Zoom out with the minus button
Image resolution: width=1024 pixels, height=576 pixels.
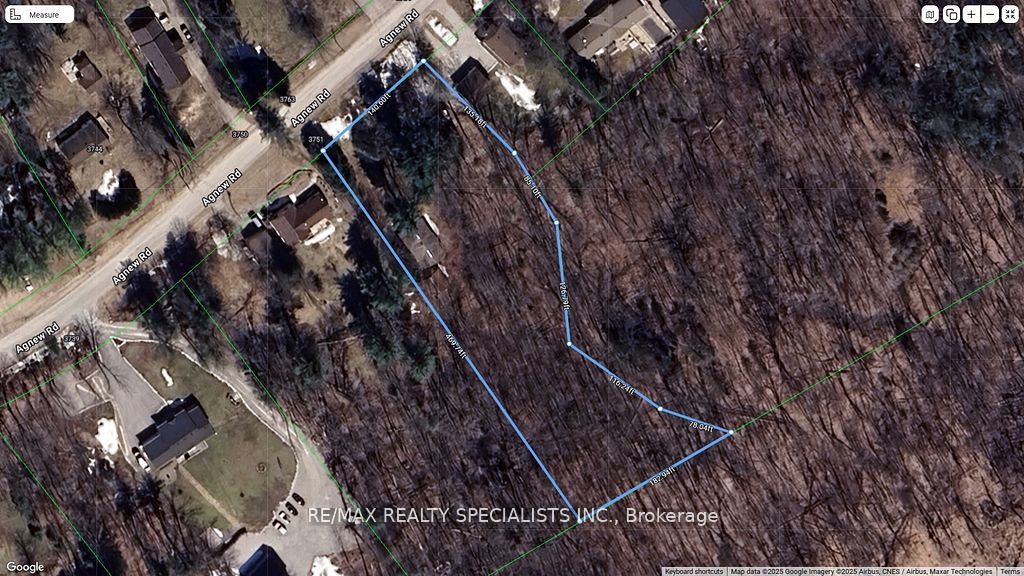click(990, 14)
